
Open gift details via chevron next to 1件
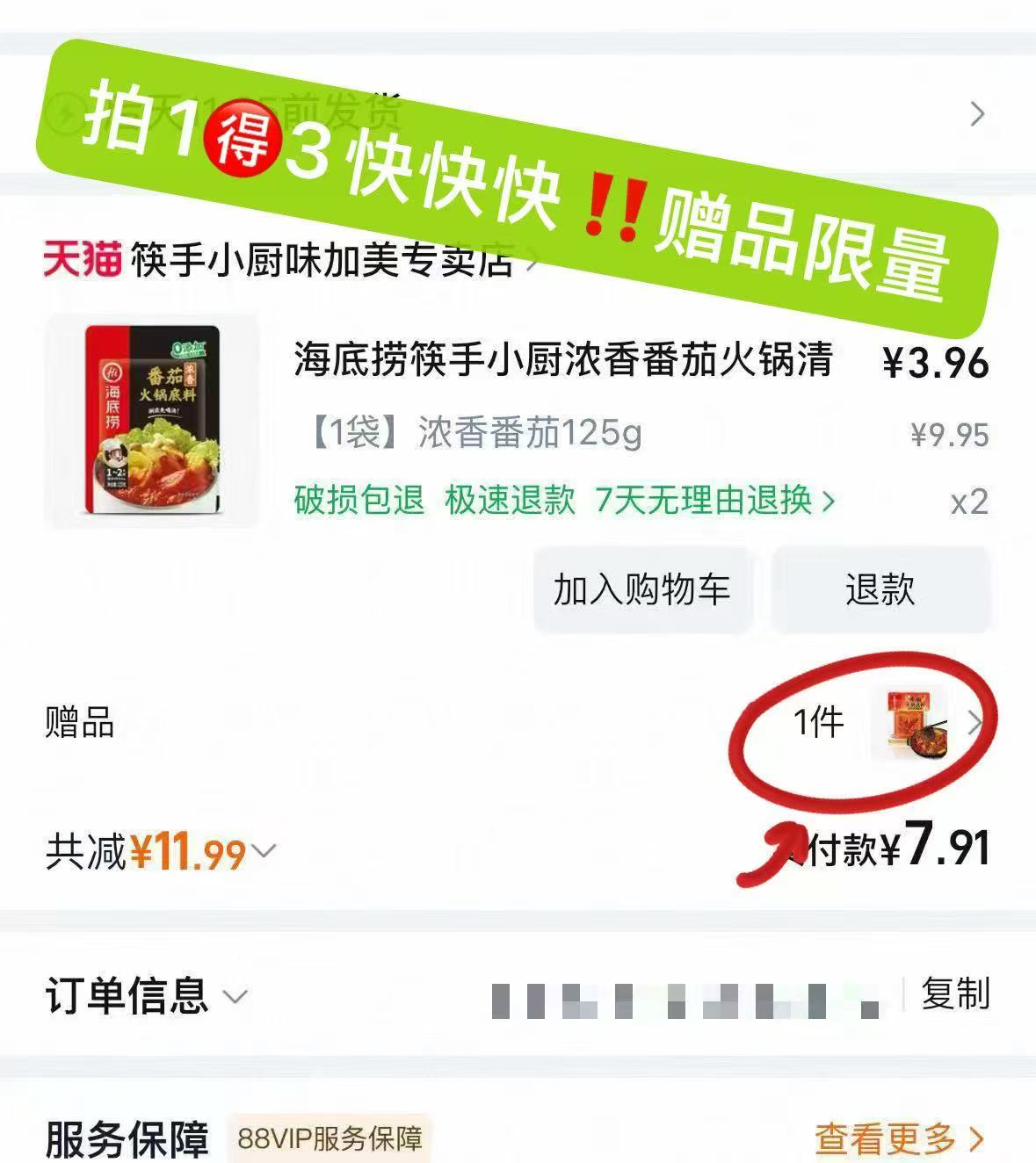(975, 725)
